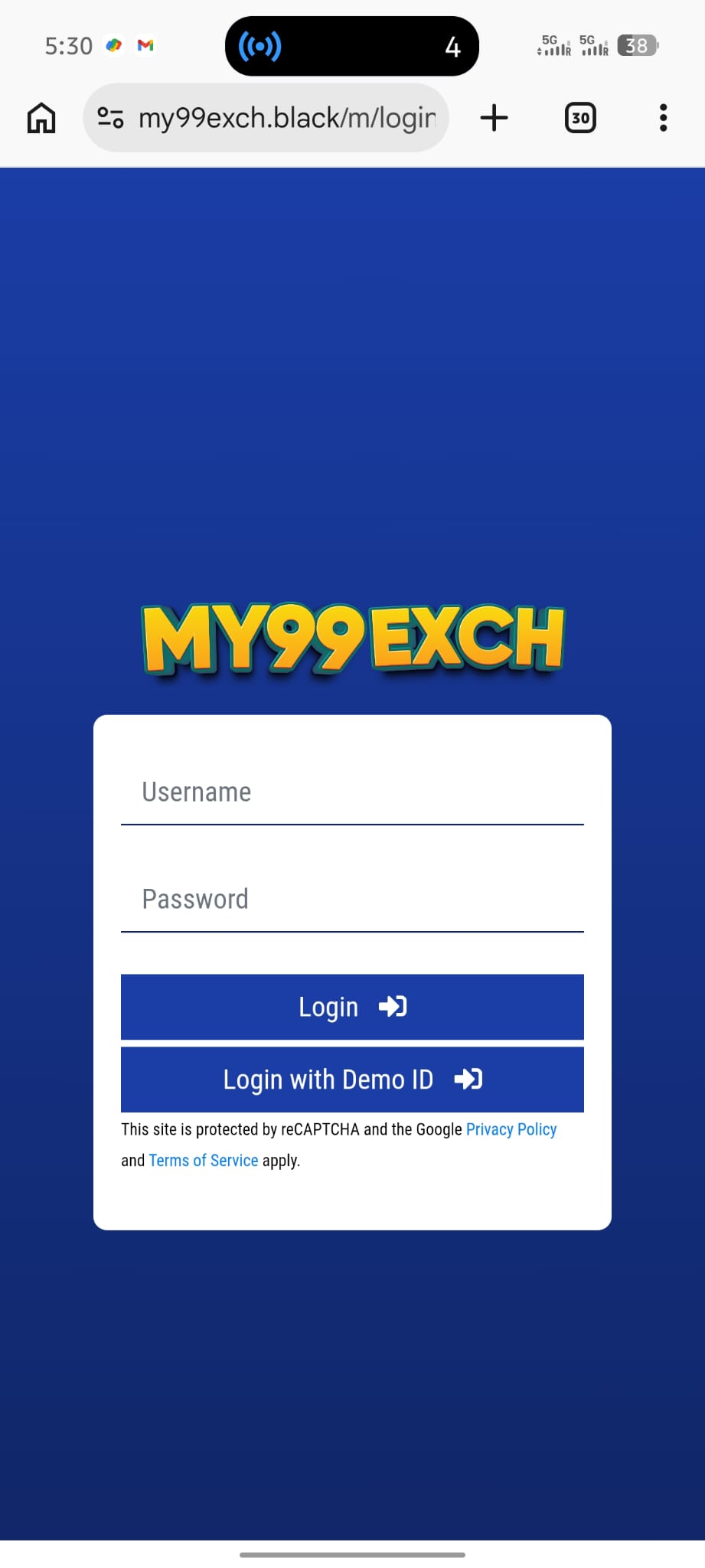Open site security info in address bar
The height and width of the screenshot is (1568, 705).
pyautogui.click(x=109, y=117)
